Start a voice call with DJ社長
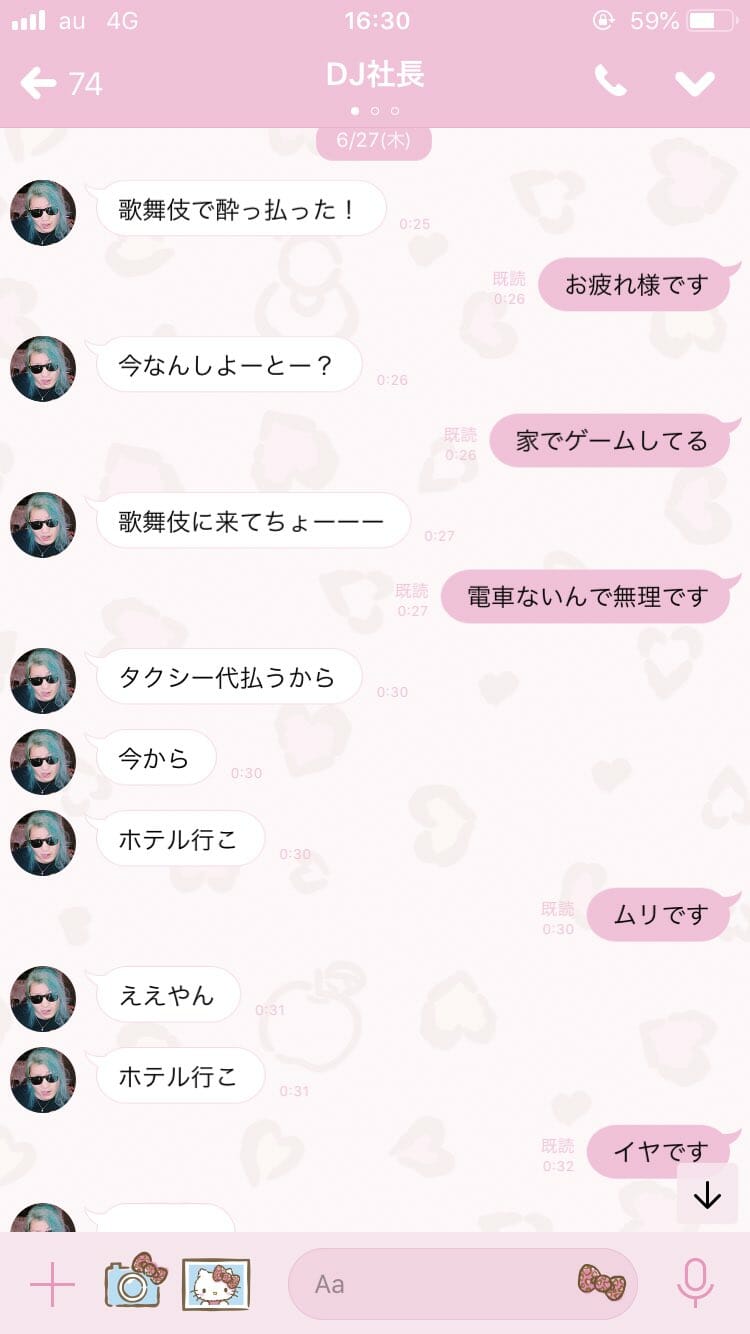The height and width of the screenshot is (1334, 750). point(610,81)
